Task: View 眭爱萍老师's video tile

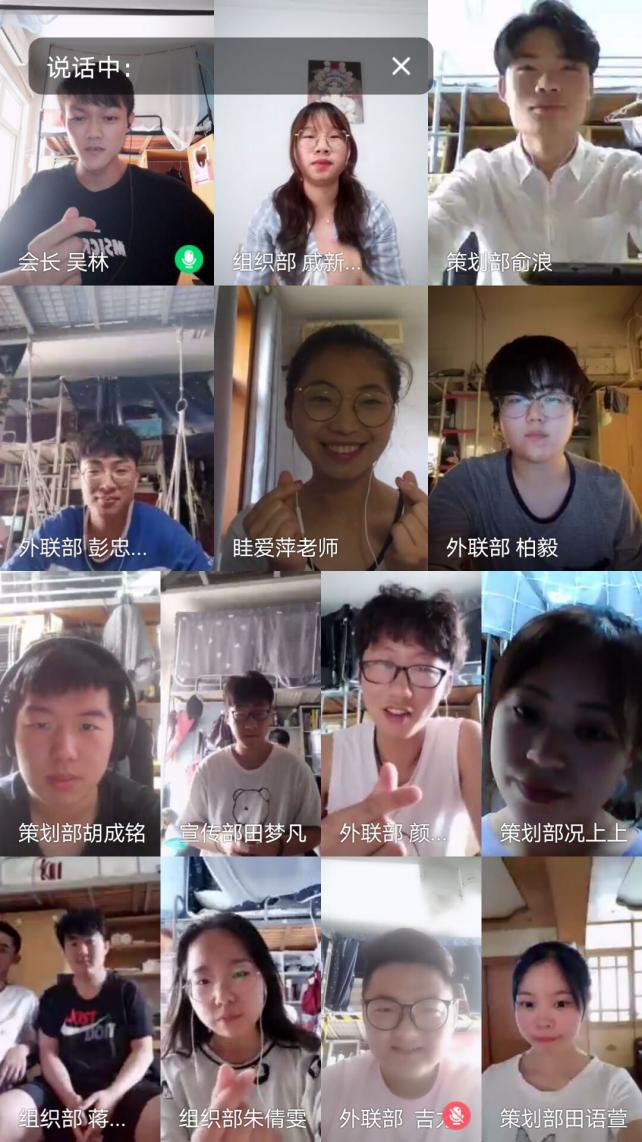Action: tap(320, 428)
